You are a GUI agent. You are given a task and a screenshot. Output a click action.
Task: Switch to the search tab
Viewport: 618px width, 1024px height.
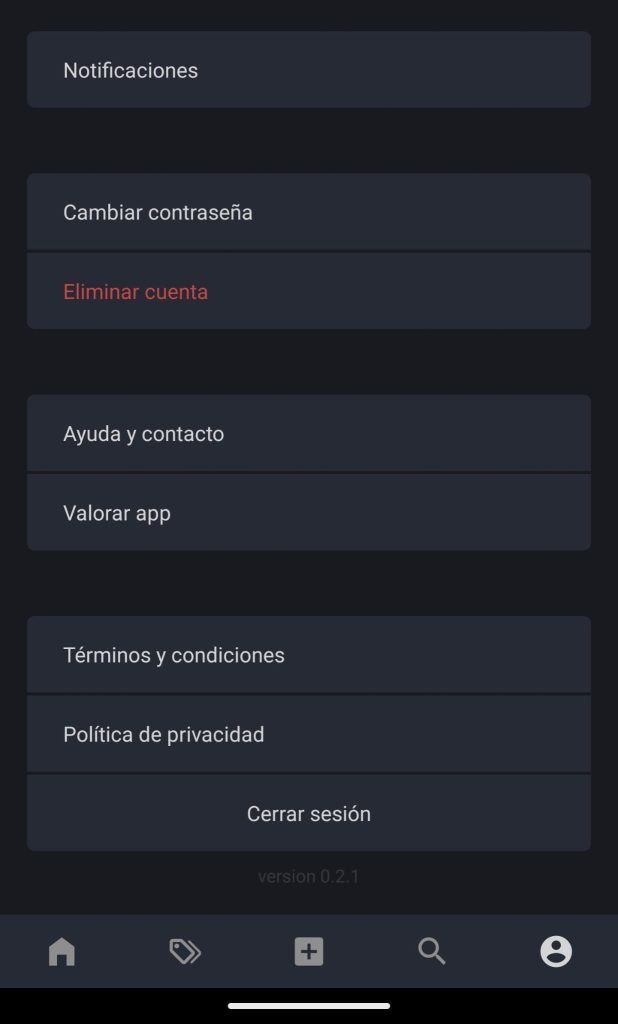pyautogui.click(x=432, y=951)
